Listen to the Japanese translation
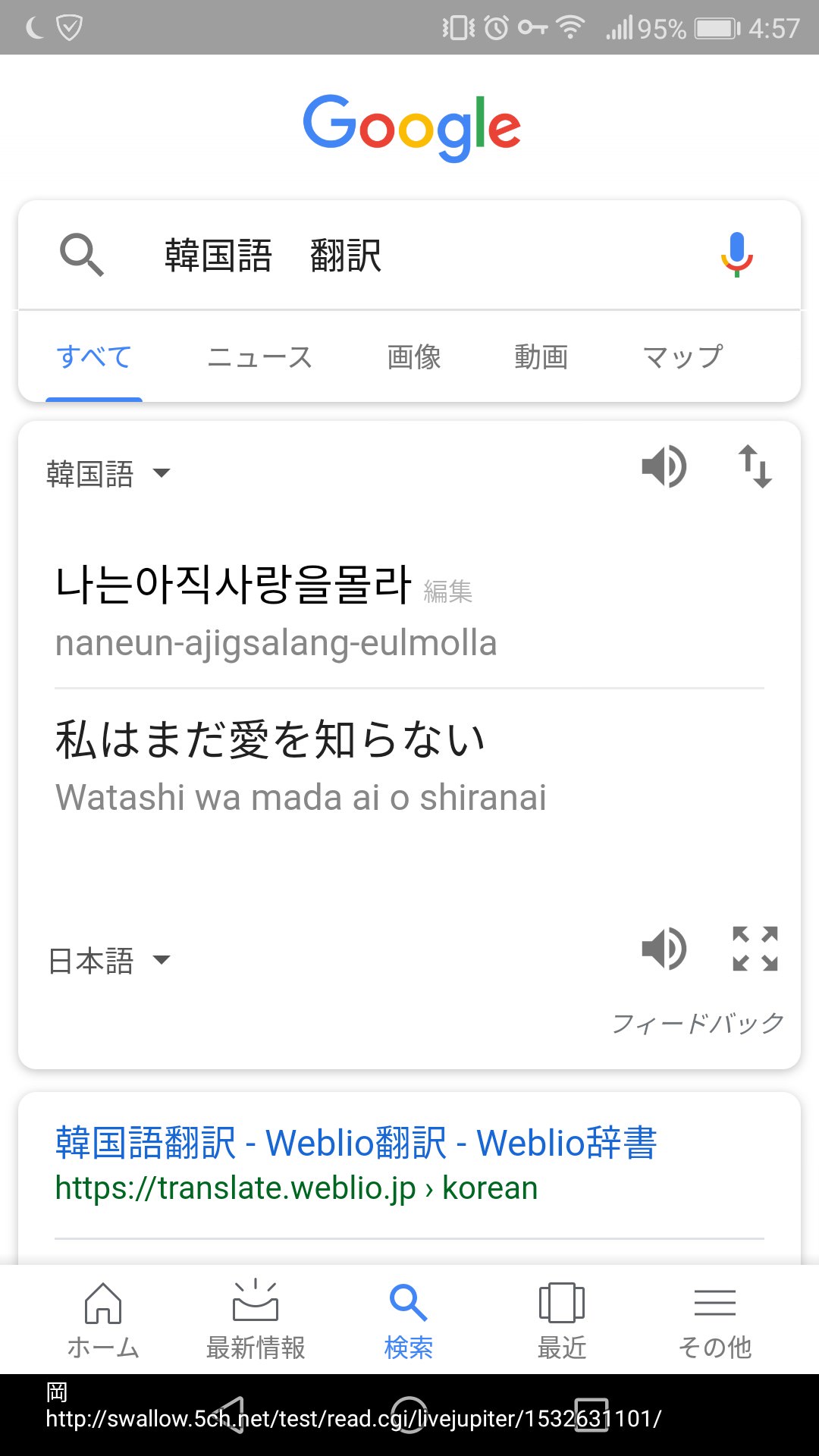The width and height of the screenshot is (819, 1456). click(664, 949)
